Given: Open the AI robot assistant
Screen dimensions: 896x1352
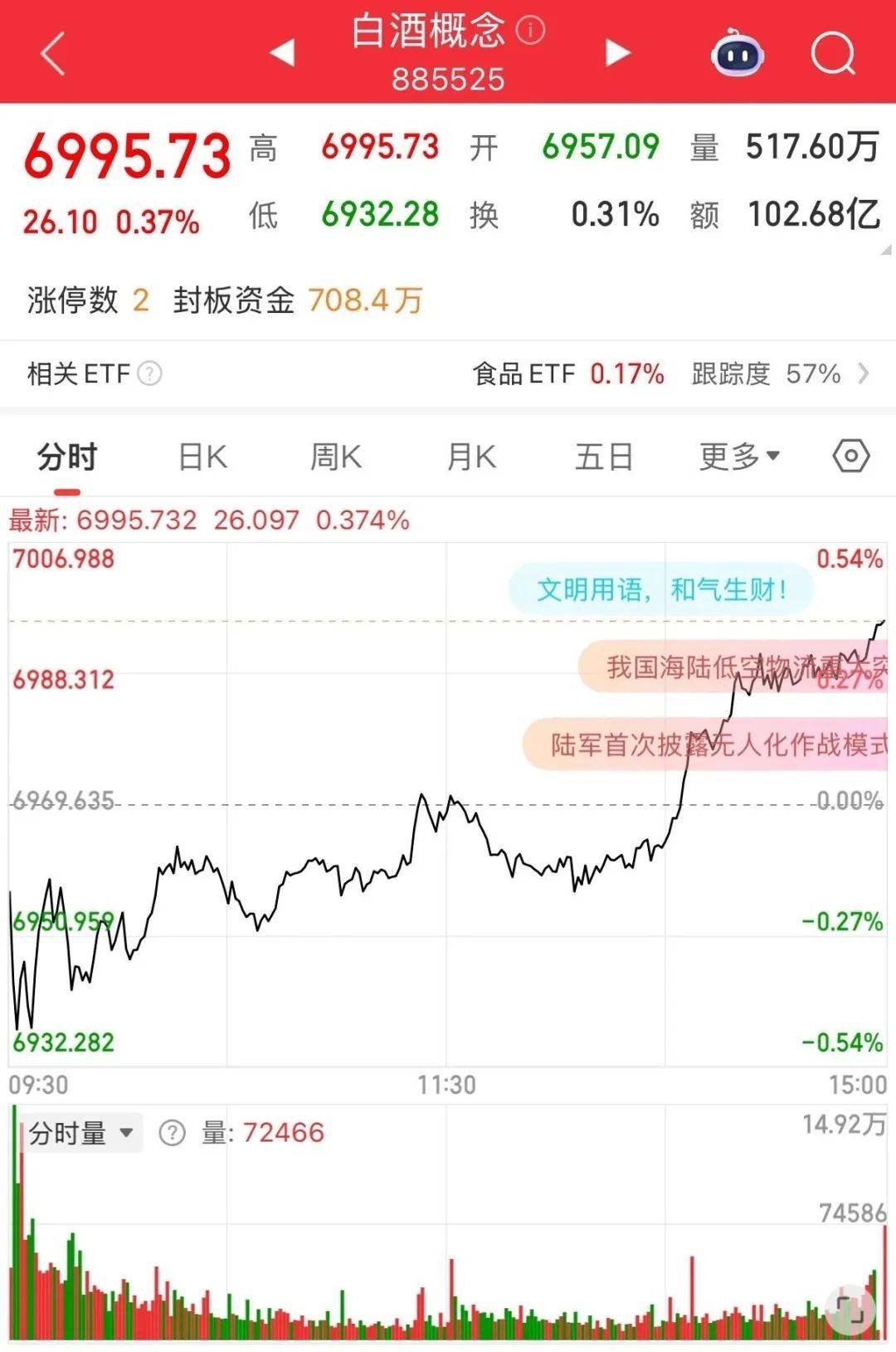Looking at the screenshot, I should tap(737, 53).
